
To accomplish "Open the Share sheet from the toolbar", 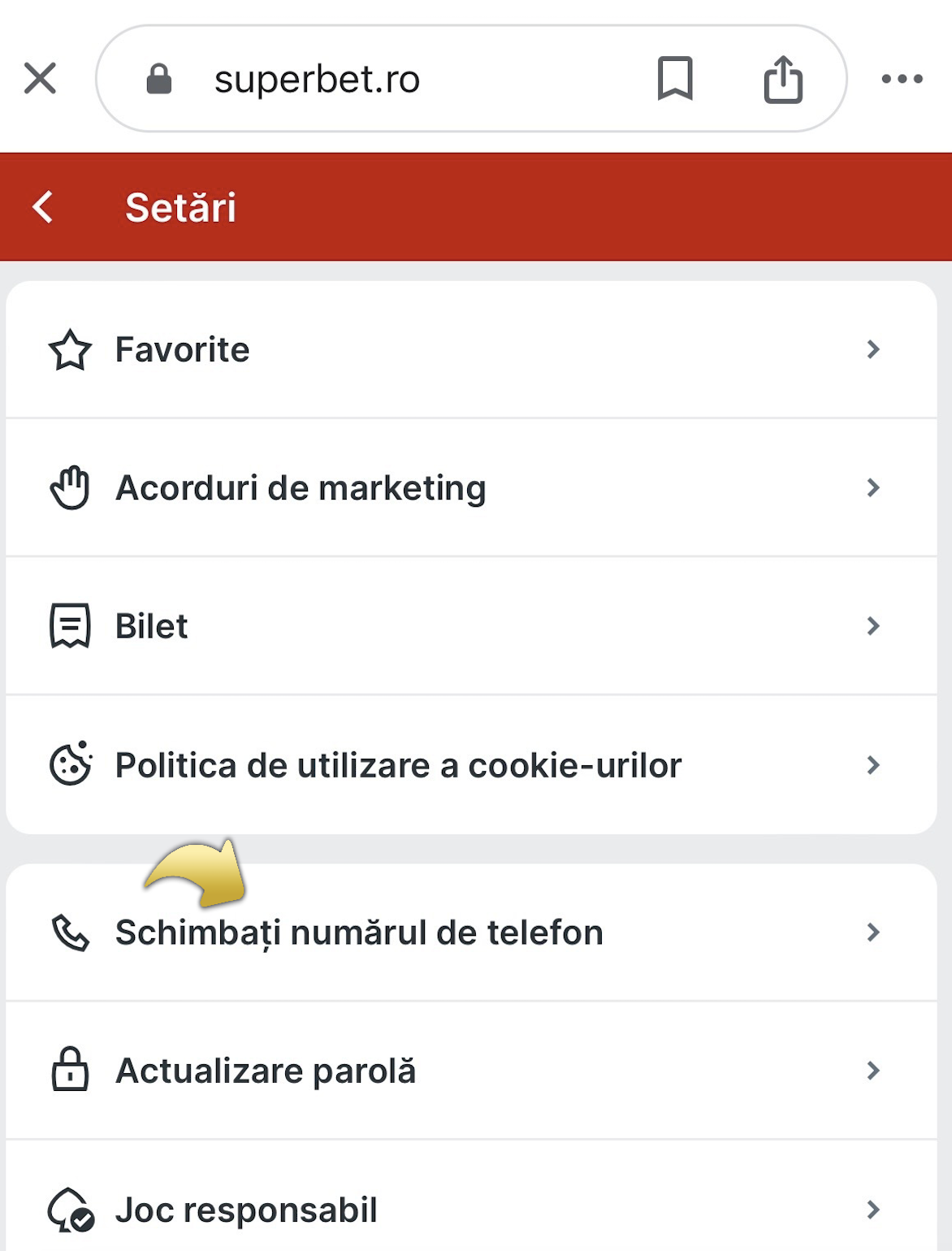I will pyautogui.click(x=782, y=78).
